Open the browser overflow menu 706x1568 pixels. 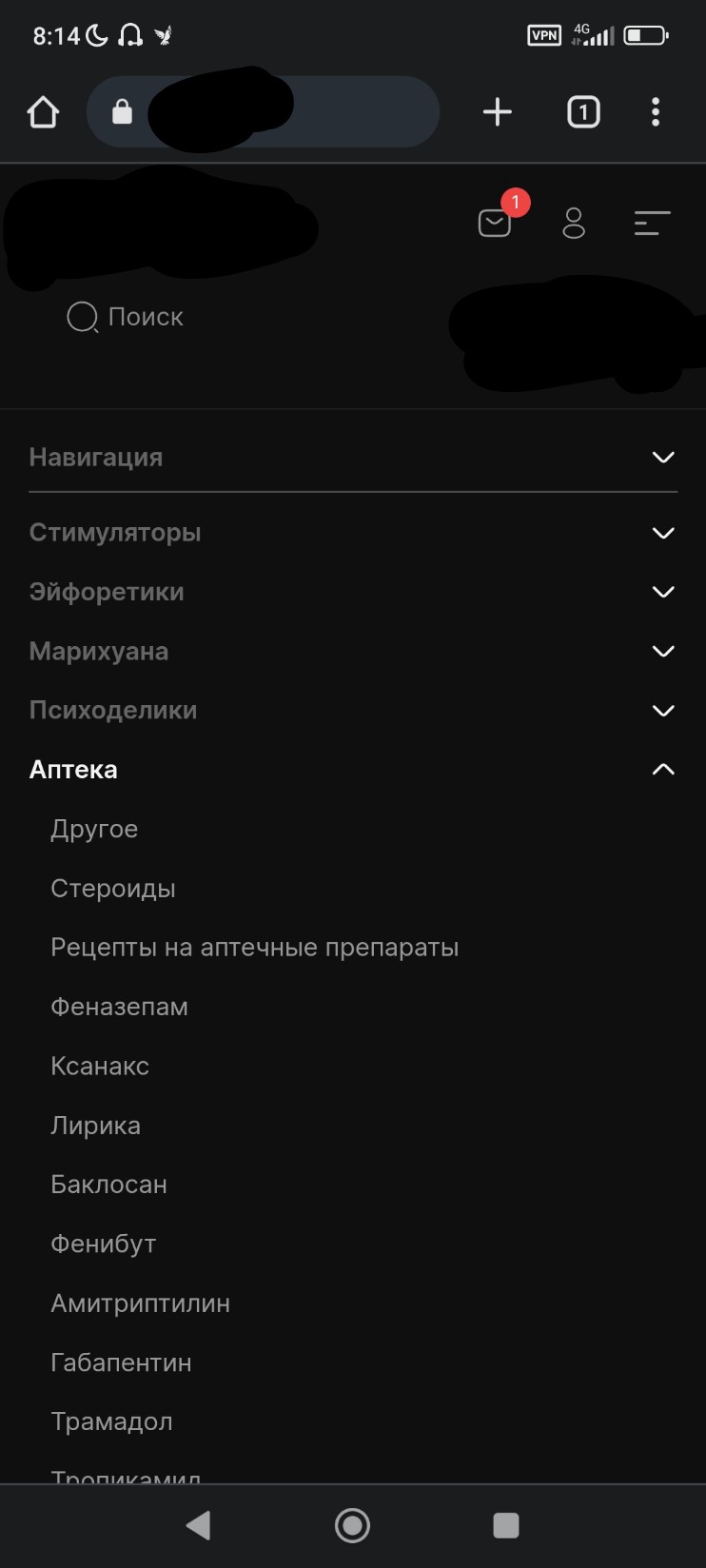655,112
